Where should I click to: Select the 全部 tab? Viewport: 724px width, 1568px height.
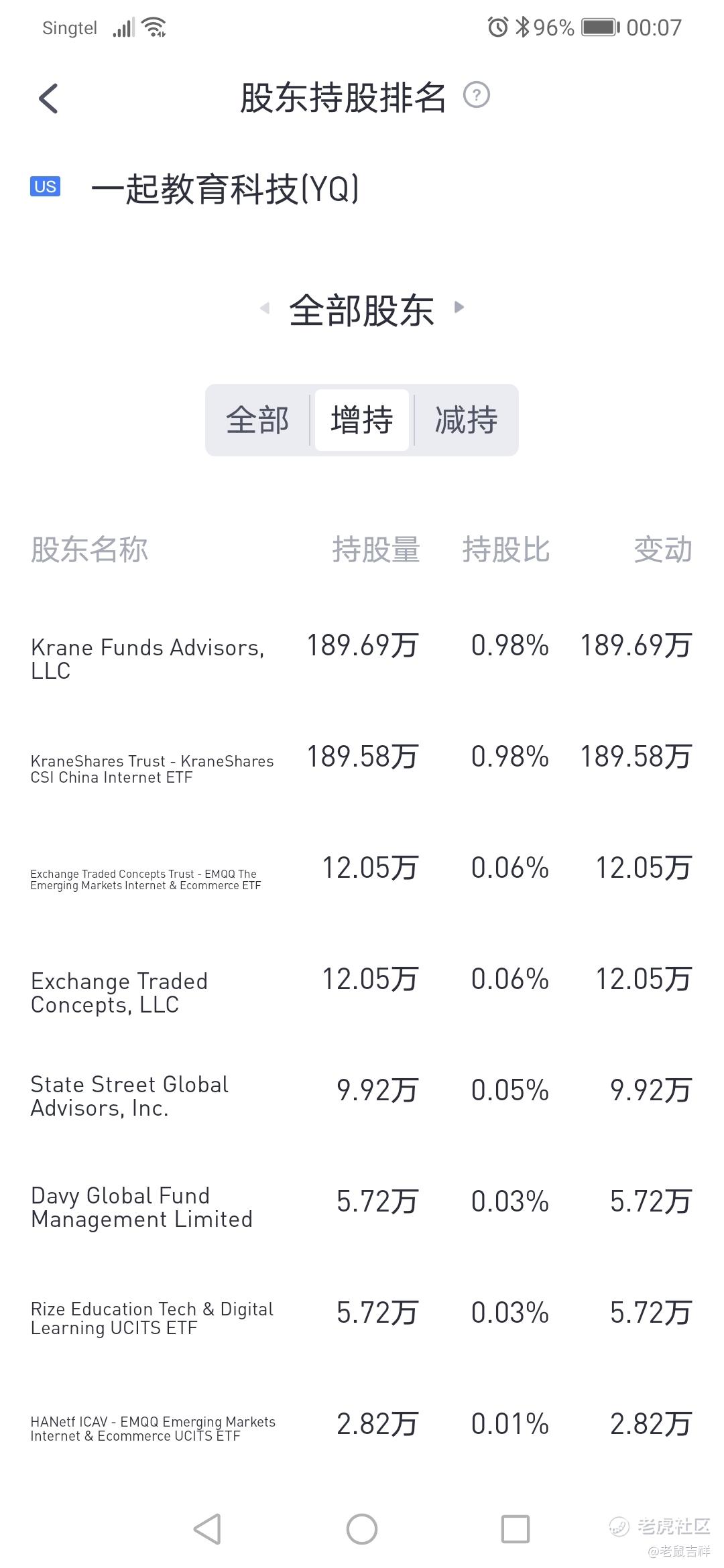point(258,420)
